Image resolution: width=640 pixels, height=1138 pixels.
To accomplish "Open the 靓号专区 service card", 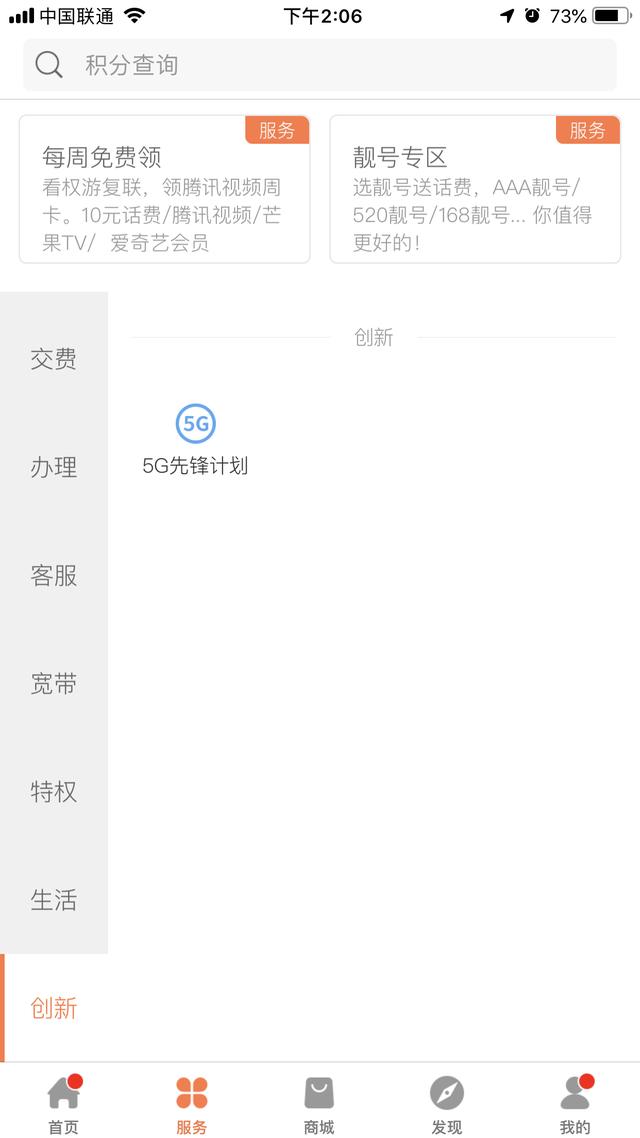I will [475, 190].
